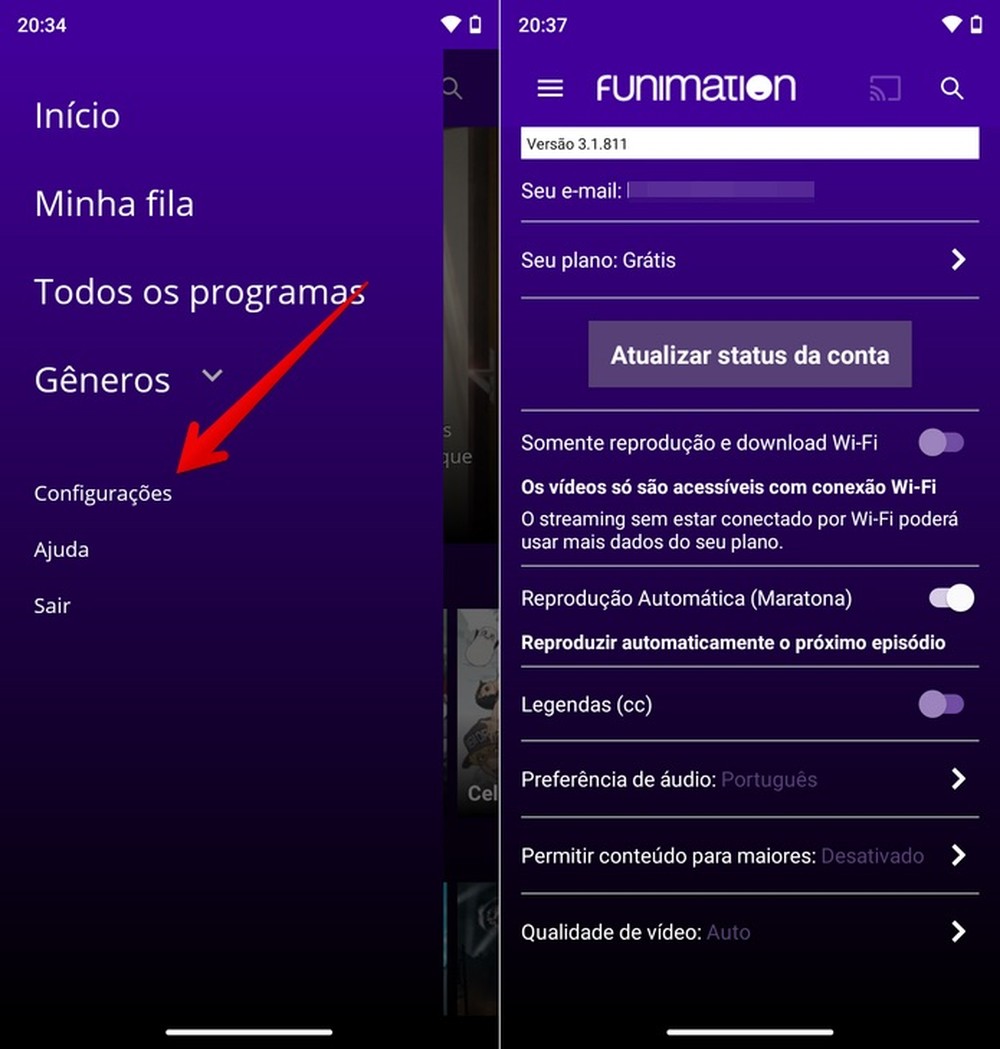The image size is (1000, 1049).
Task: Disable Reprodução Automática (Maratona)
Action: [x=950, y=598]
